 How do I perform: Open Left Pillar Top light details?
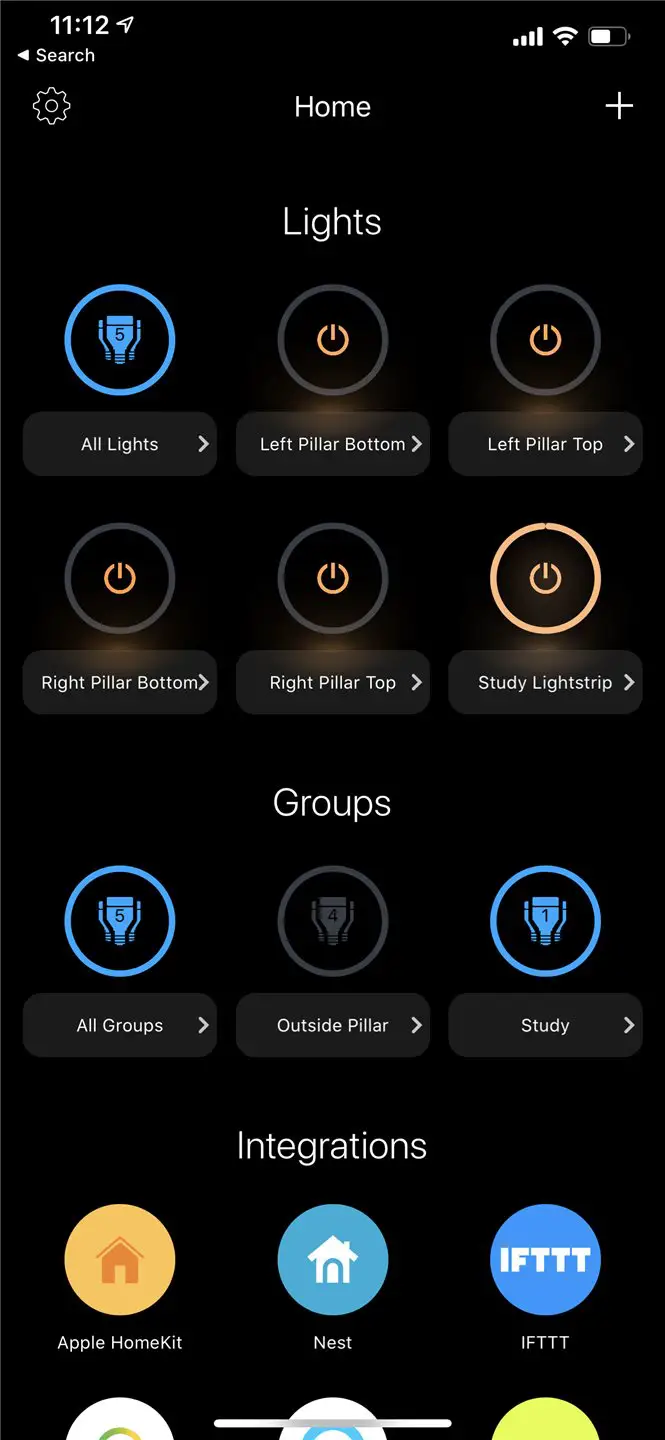(545, 444)
